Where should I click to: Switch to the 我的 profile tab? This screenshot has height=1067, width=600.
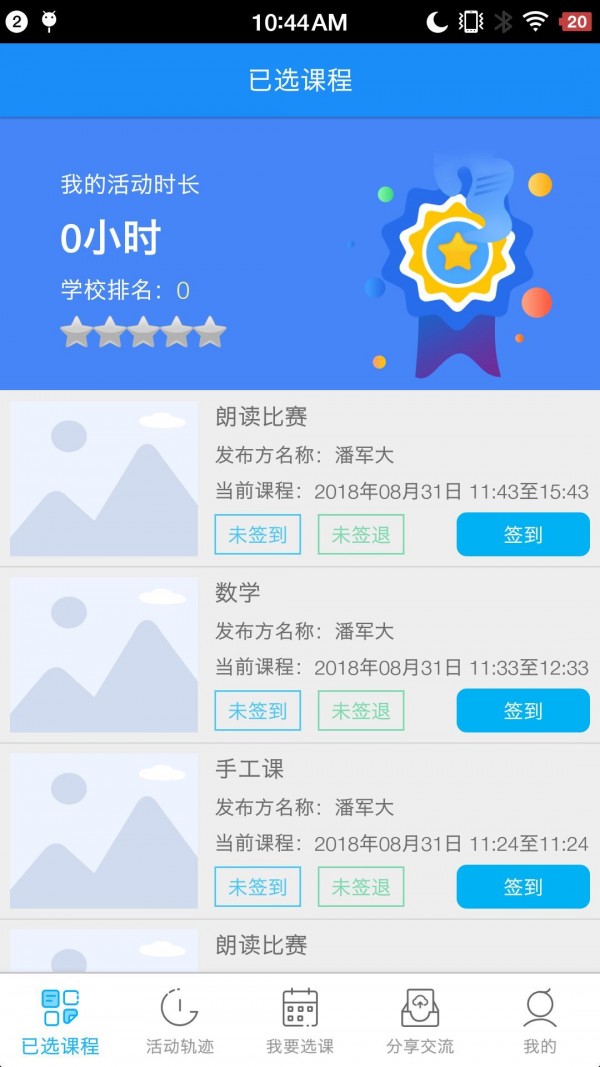[x=539, y=1021]
